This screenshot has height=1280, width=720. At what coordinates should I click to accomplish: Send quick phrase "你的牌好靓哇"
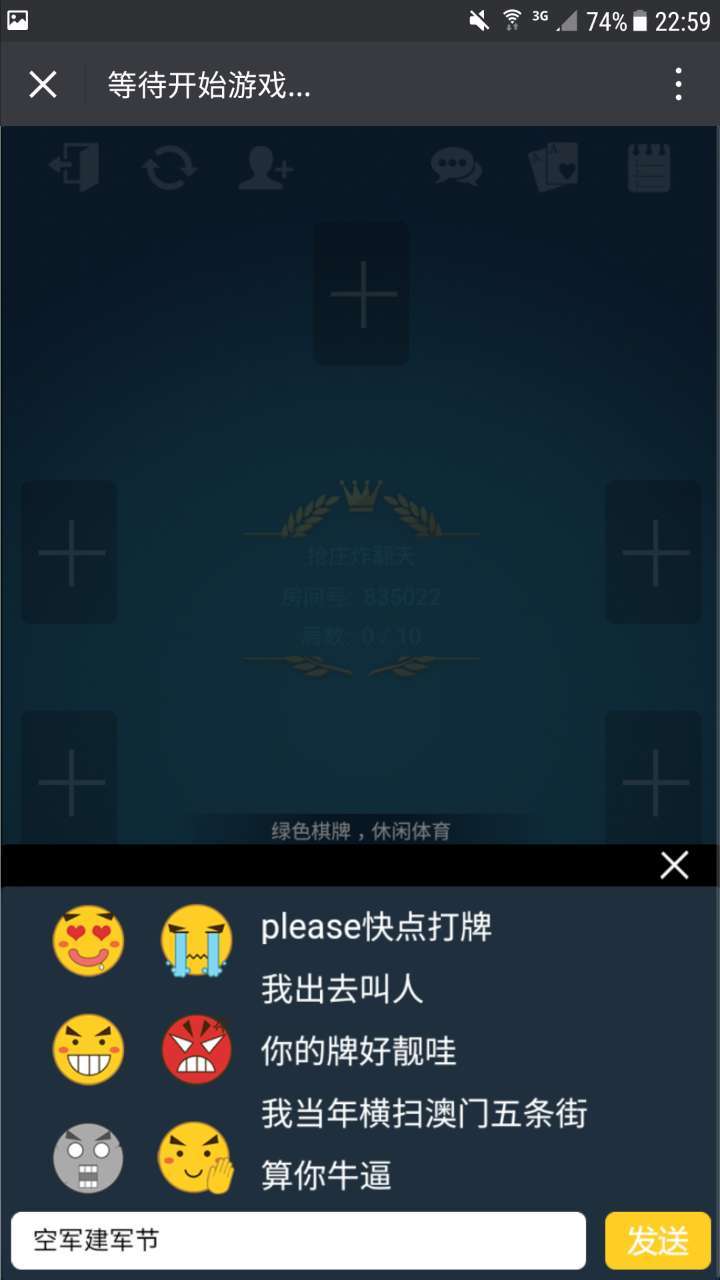click(358, 1051)
